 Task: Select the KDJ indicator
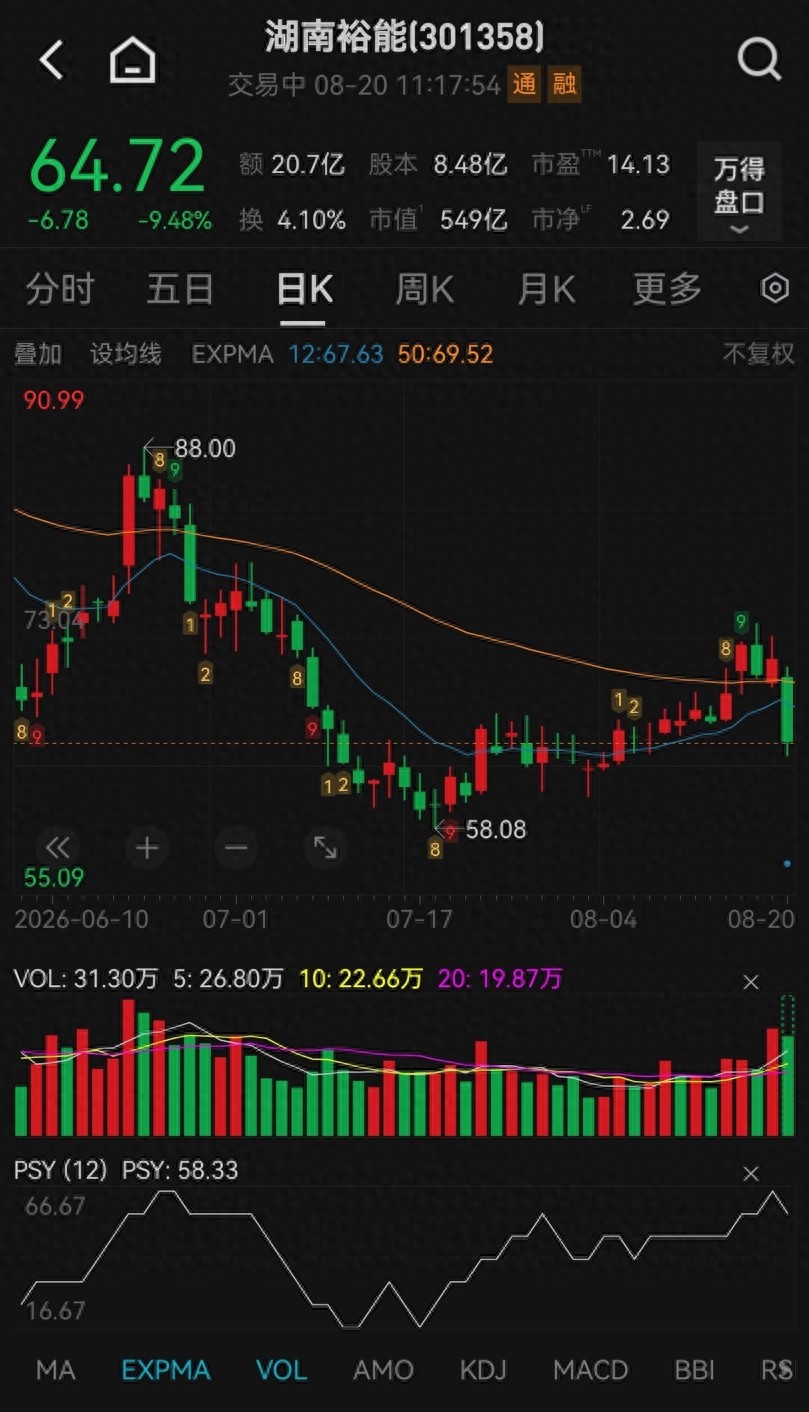point(483,1369)
